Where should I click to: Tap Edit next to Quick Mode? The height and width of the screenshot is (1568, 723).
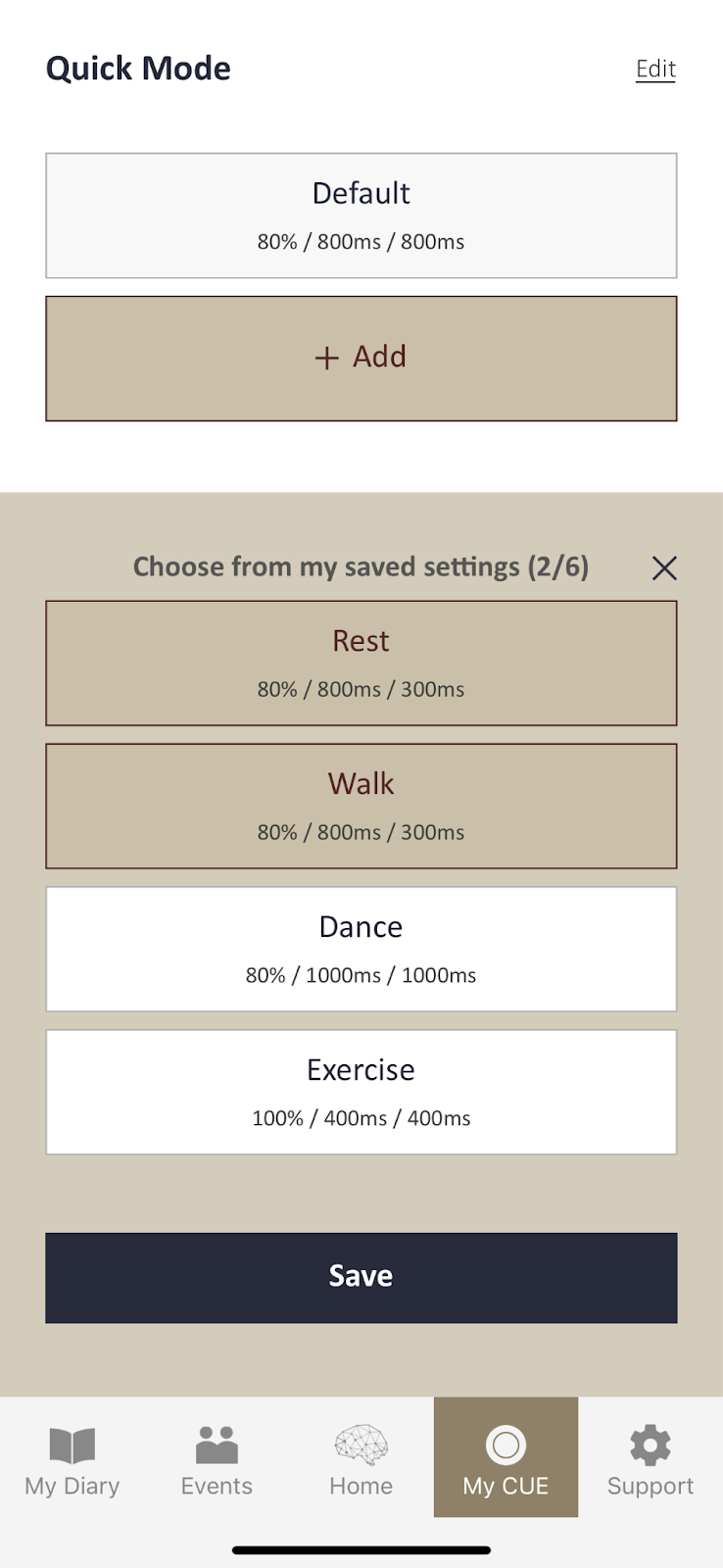(x=654, y=69)
